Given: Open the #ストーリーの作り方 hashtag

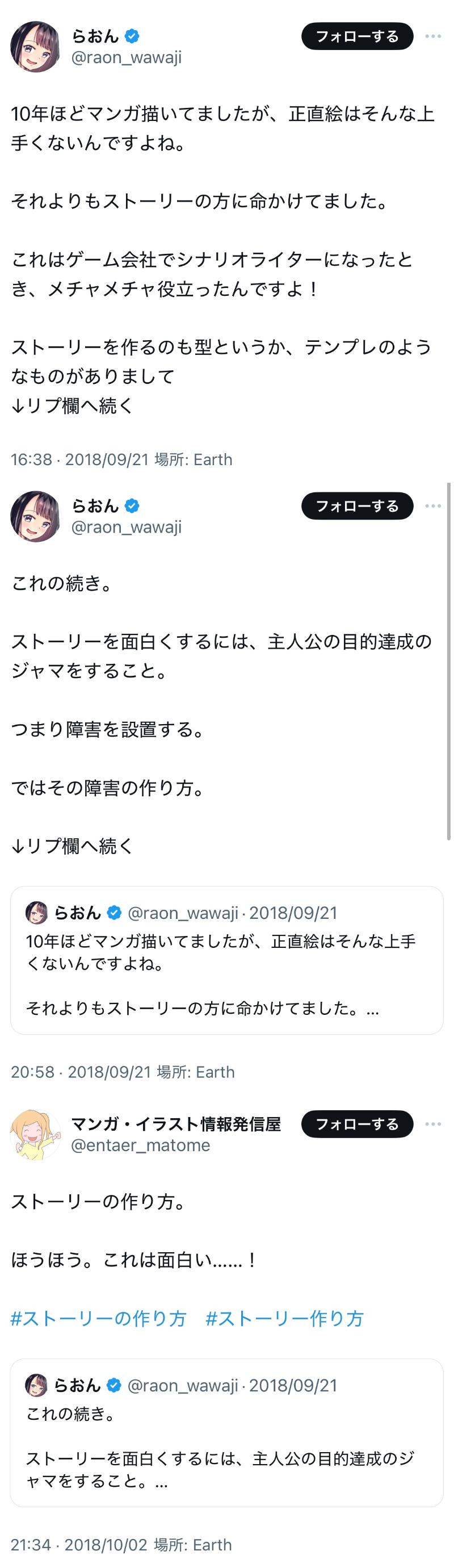Looking at the screenshot, I should (99, 1319).
